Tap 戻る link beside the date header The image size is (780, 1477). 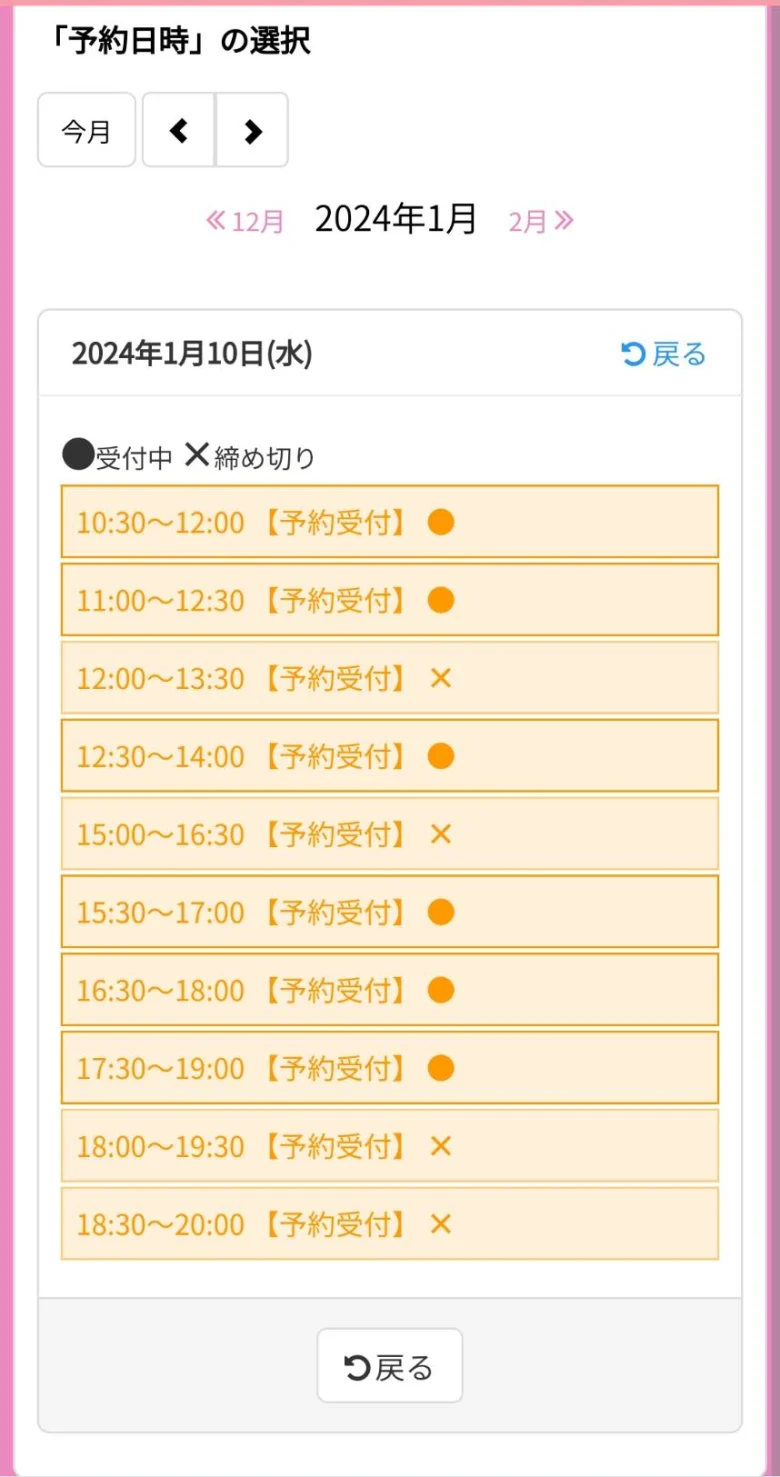(664, 354)
